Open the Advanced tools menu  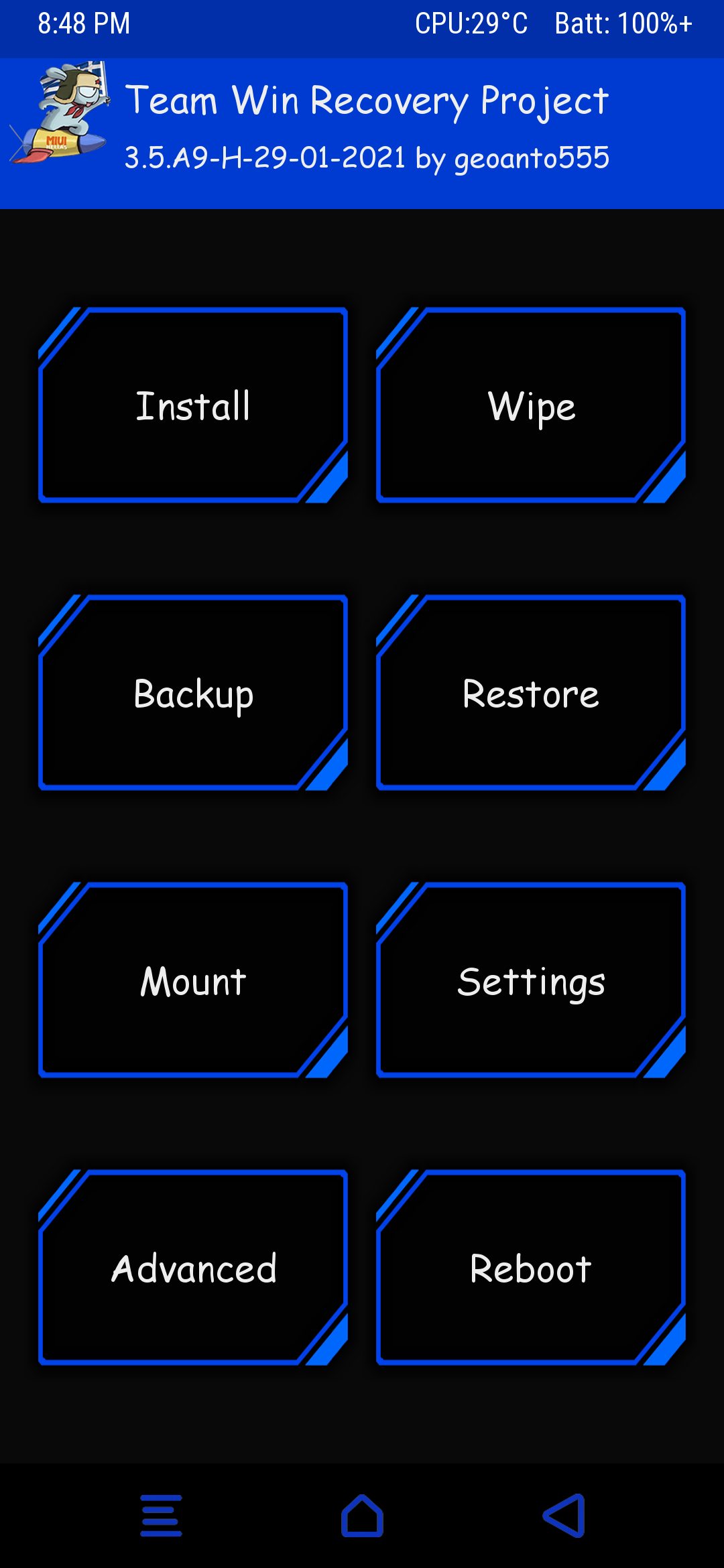(193, 1268)
